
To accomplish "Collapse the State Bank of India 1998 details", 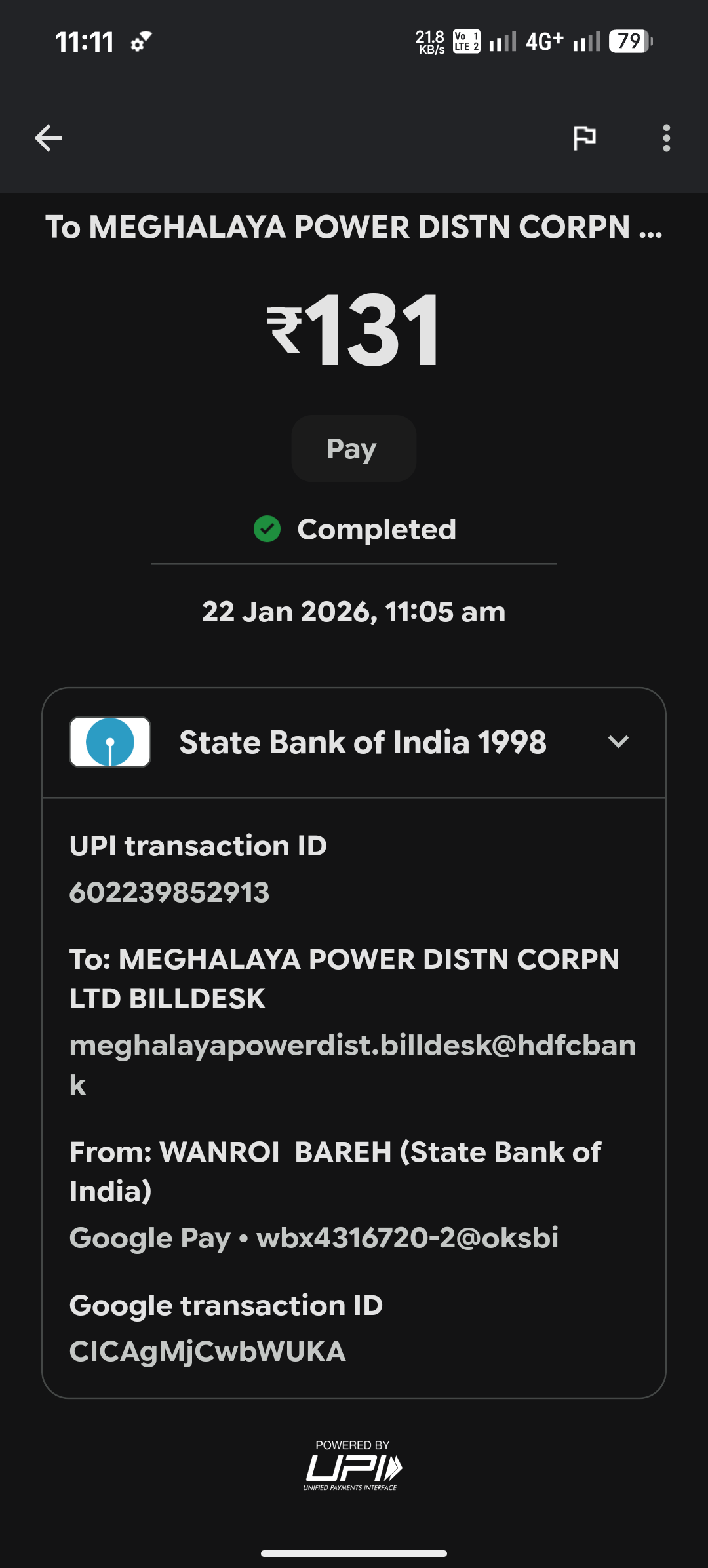I will [618, 742].
